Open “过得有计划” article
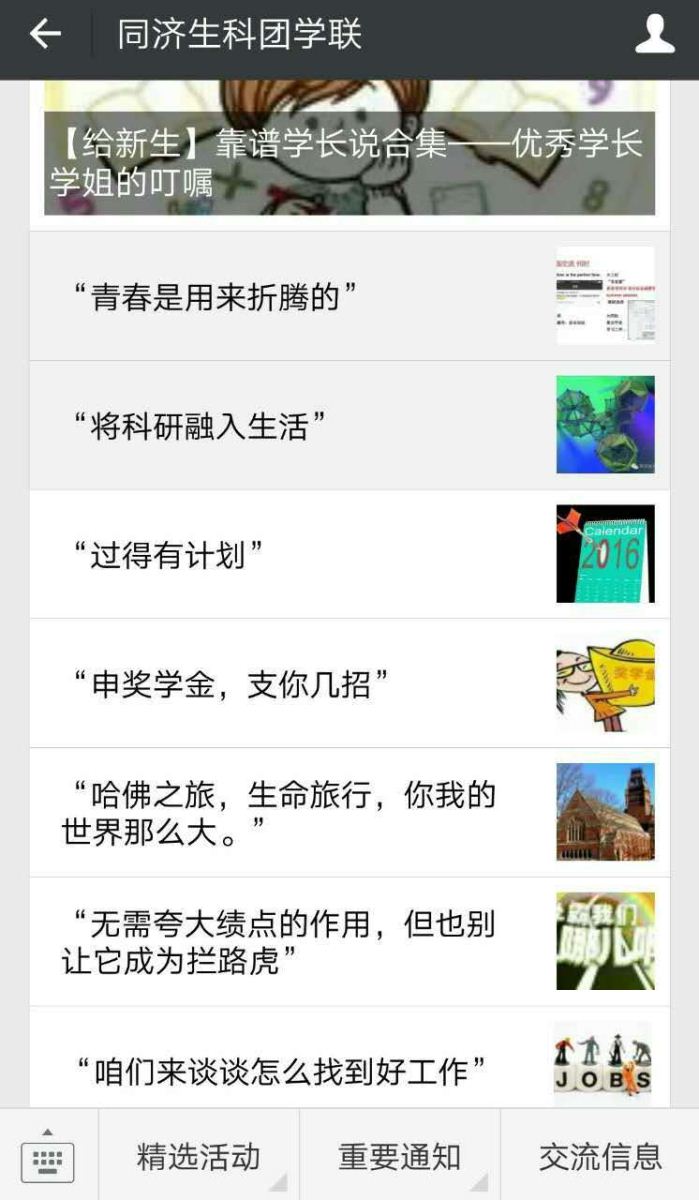The height and width of the screenshot is (1200, 699). [349, 554]
